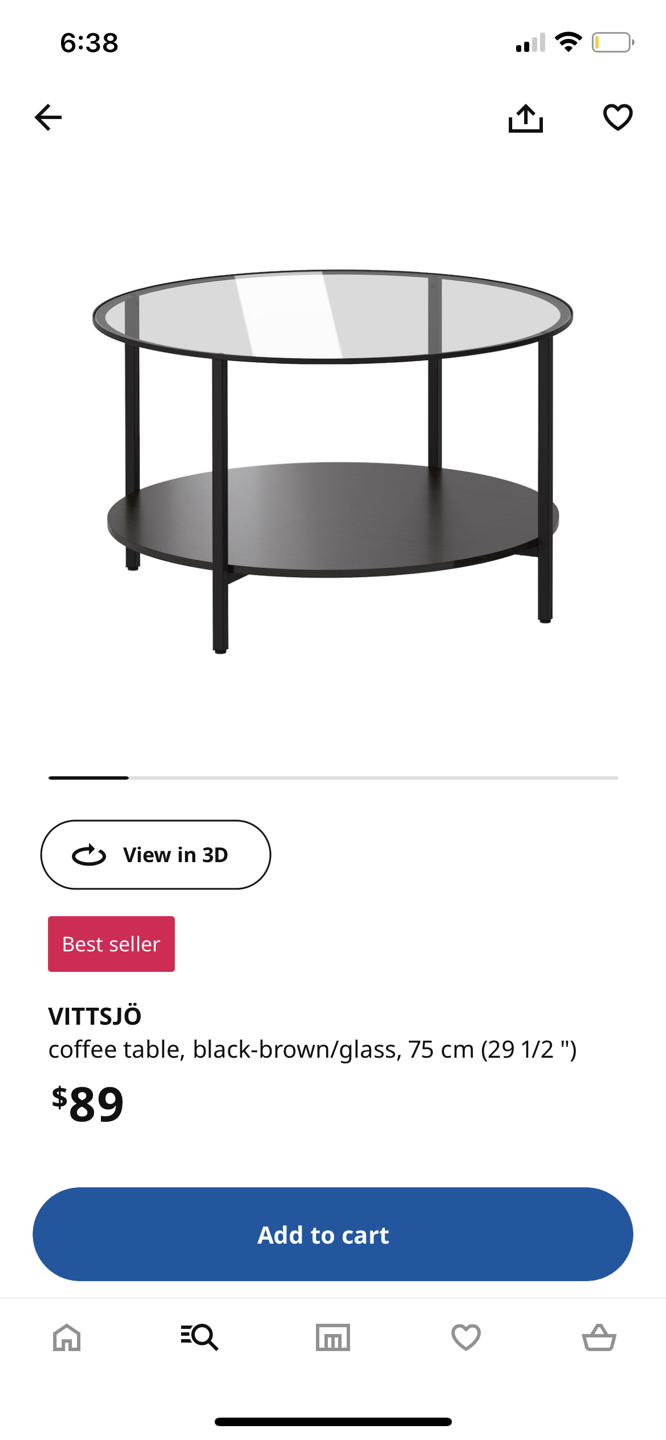Add the coffee table to favorites
Image resolution: width=666 pixels, height=1440 pixels.
(617, 118)
